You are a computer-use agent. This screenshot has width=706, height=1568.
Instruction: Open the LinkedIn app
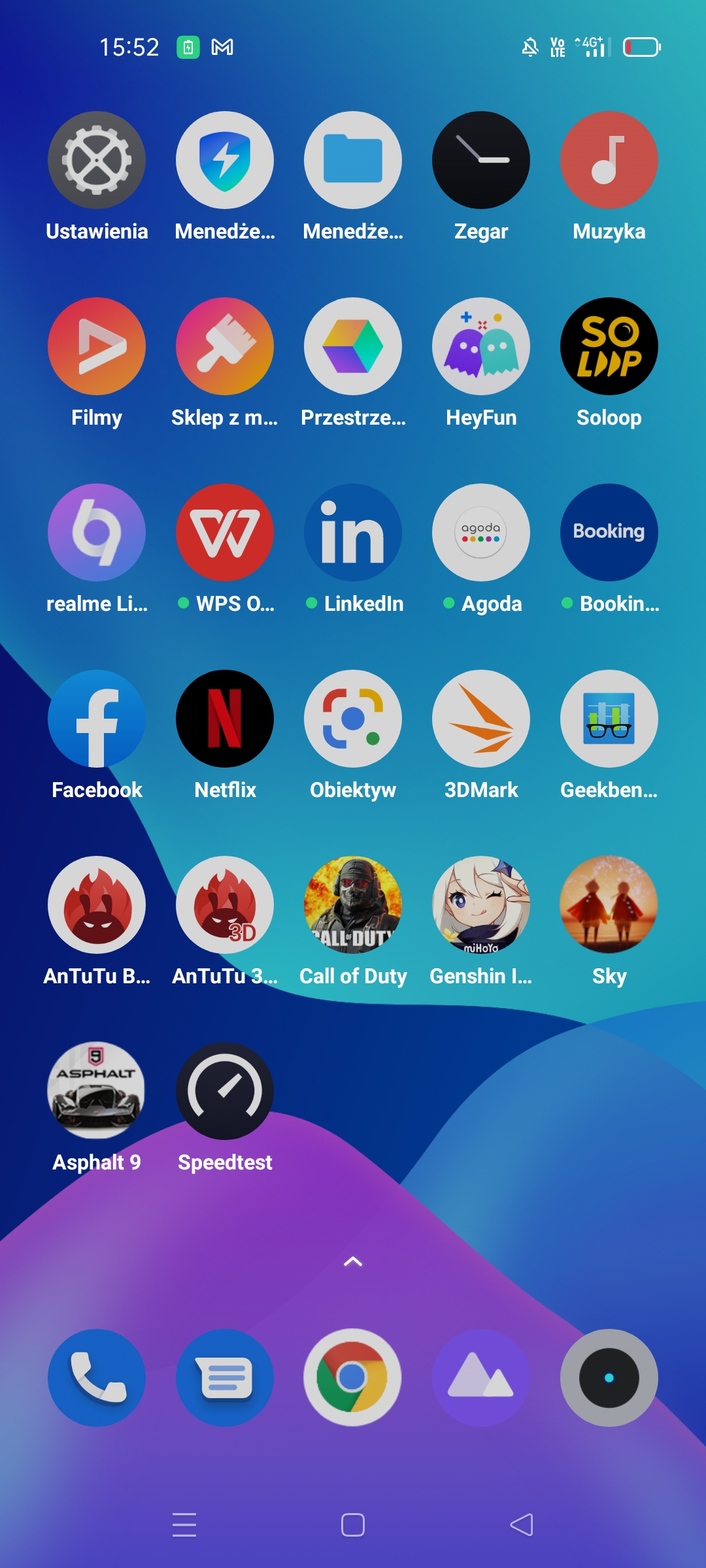(x=353, y=532)
